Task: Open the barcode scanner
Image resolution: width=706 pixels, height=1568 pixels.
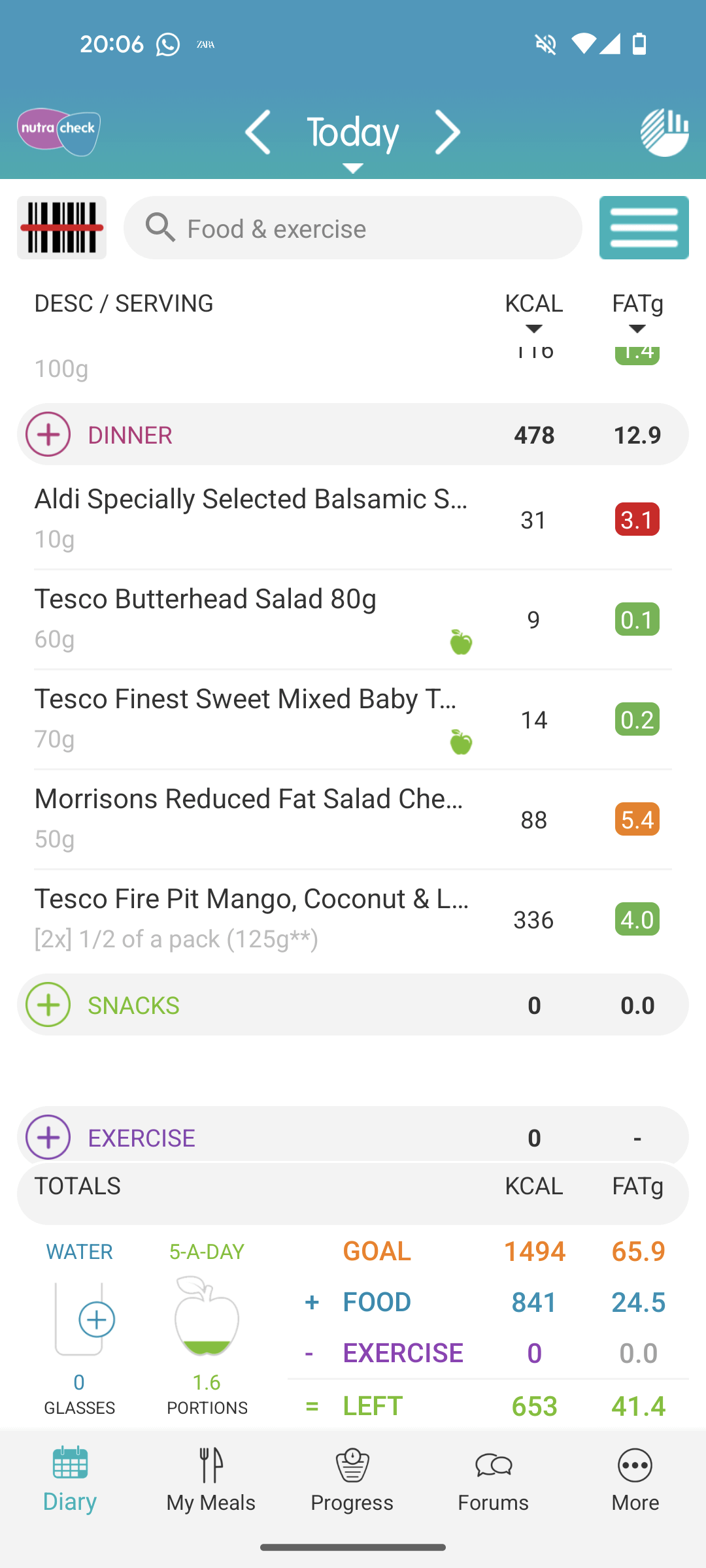Action: [61, 227]
